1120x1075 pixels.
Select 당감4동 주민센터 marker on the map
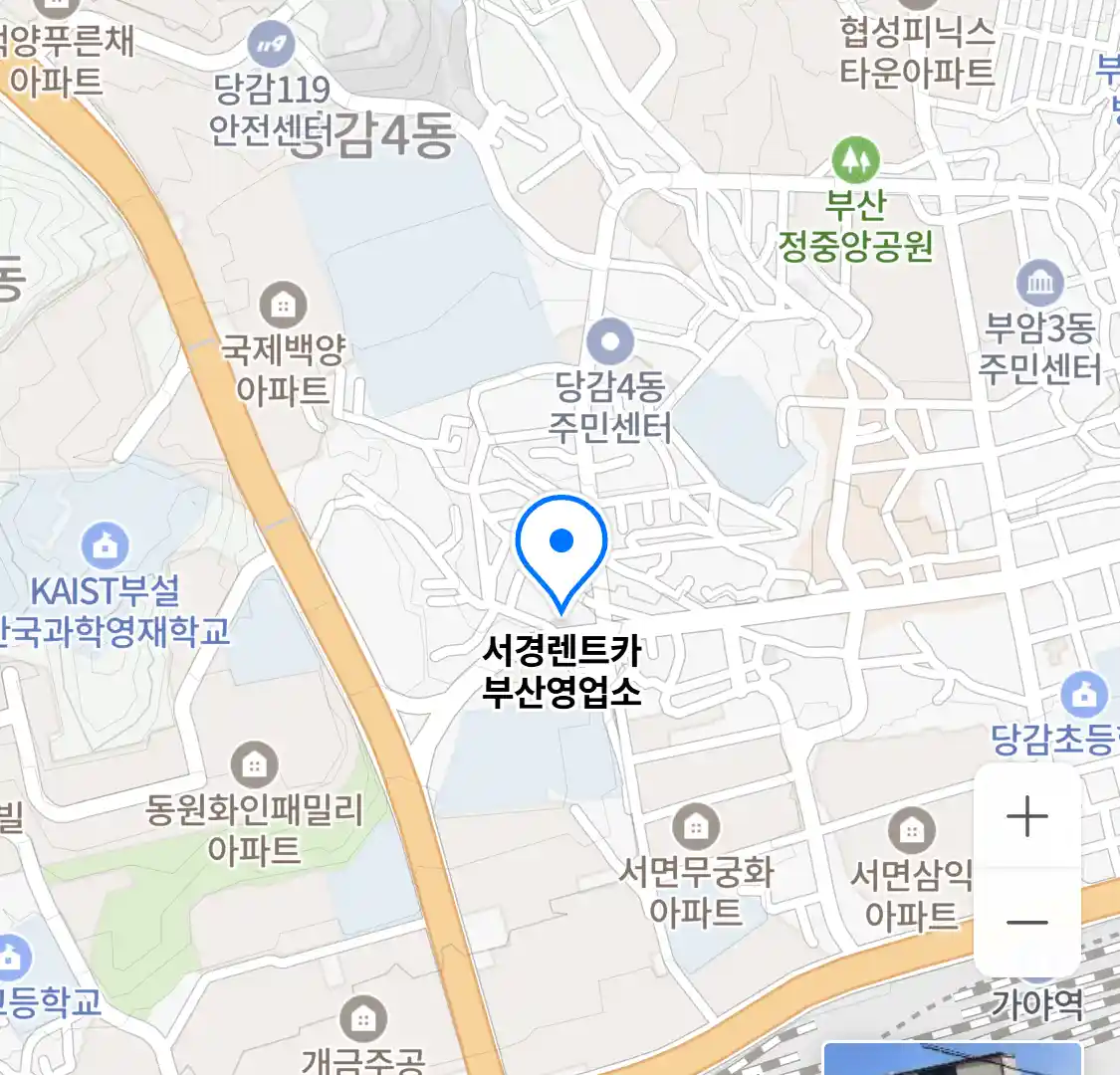[610, 343]
